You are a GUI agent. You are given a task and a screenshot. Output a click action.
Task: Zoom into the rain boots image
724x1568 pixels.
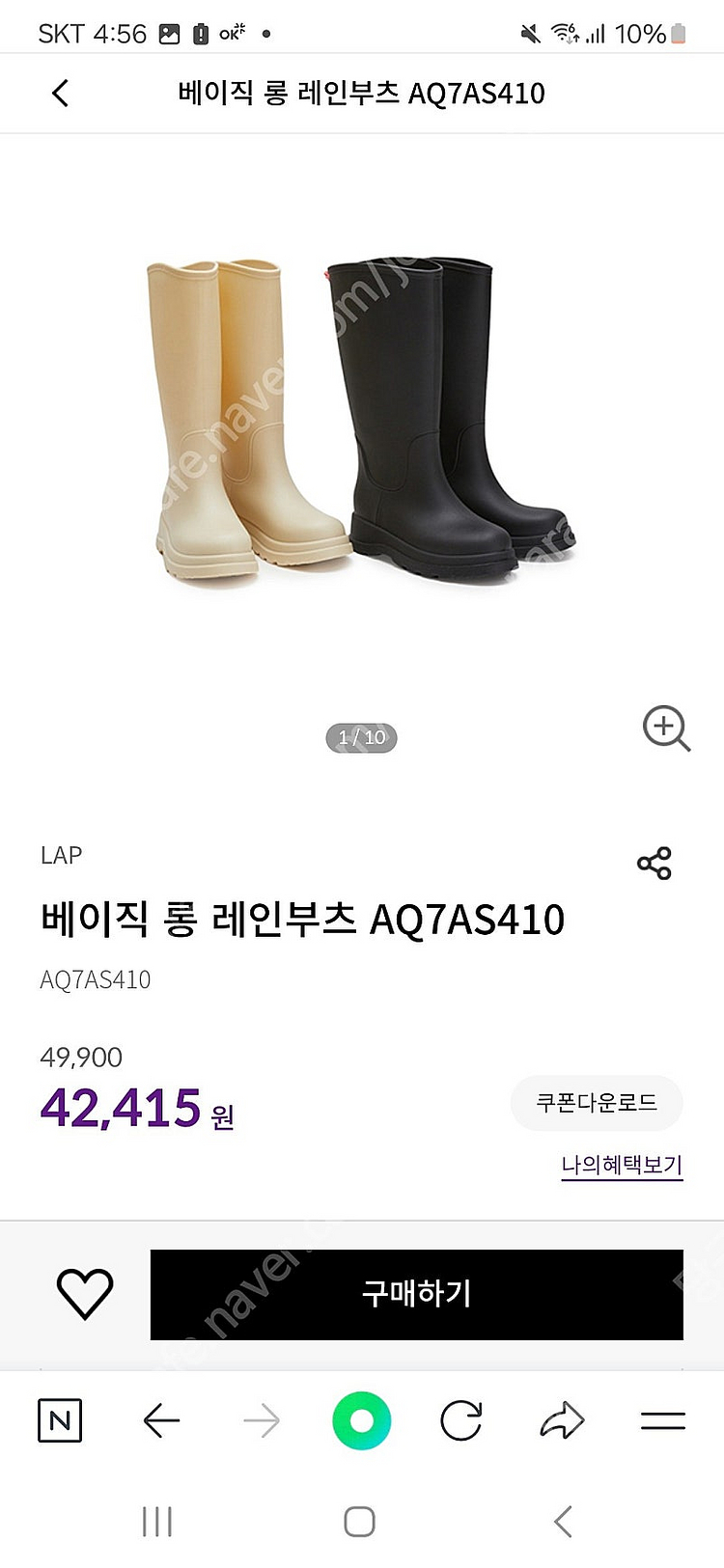click(x=666, y=729)
